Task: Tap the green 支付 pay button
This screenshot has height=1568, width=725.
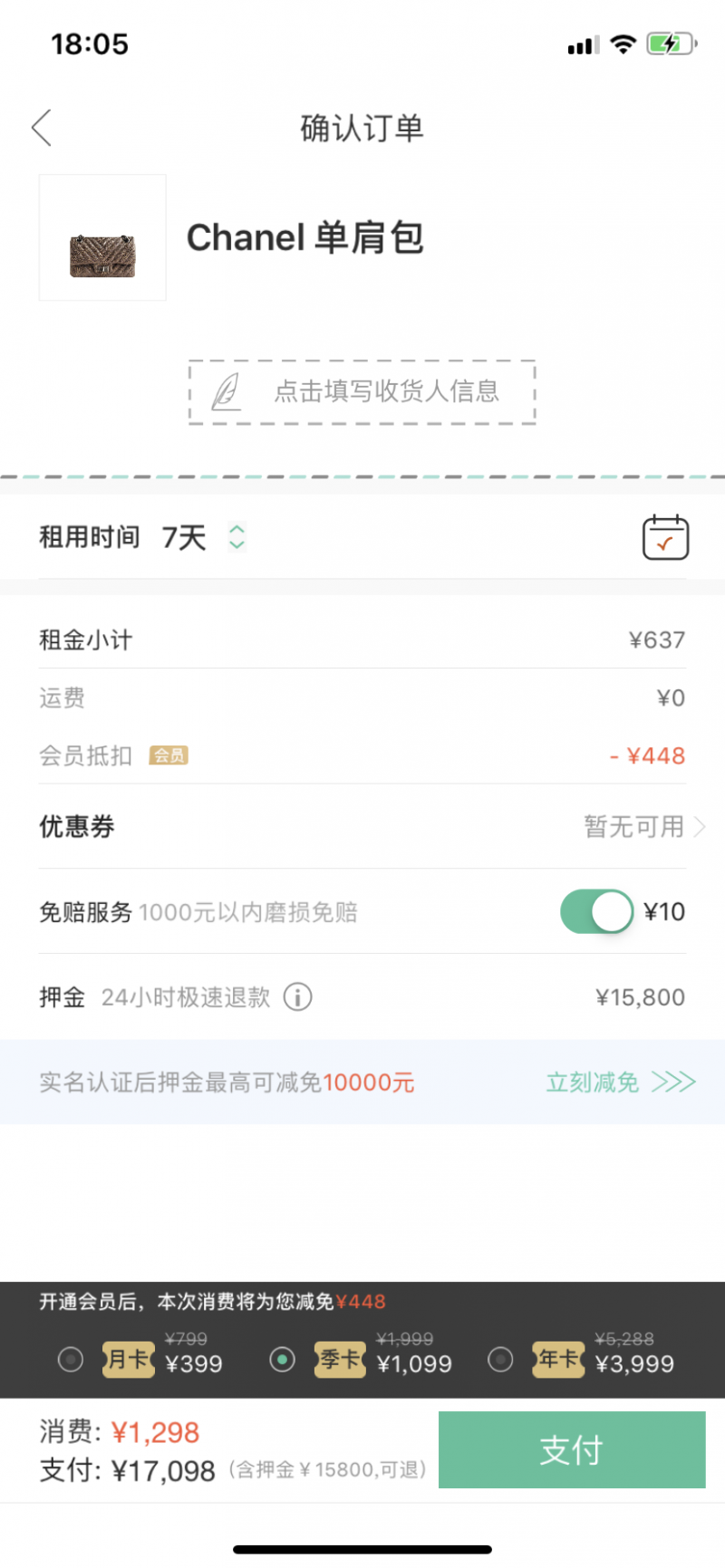Action: pos(571,1449)
